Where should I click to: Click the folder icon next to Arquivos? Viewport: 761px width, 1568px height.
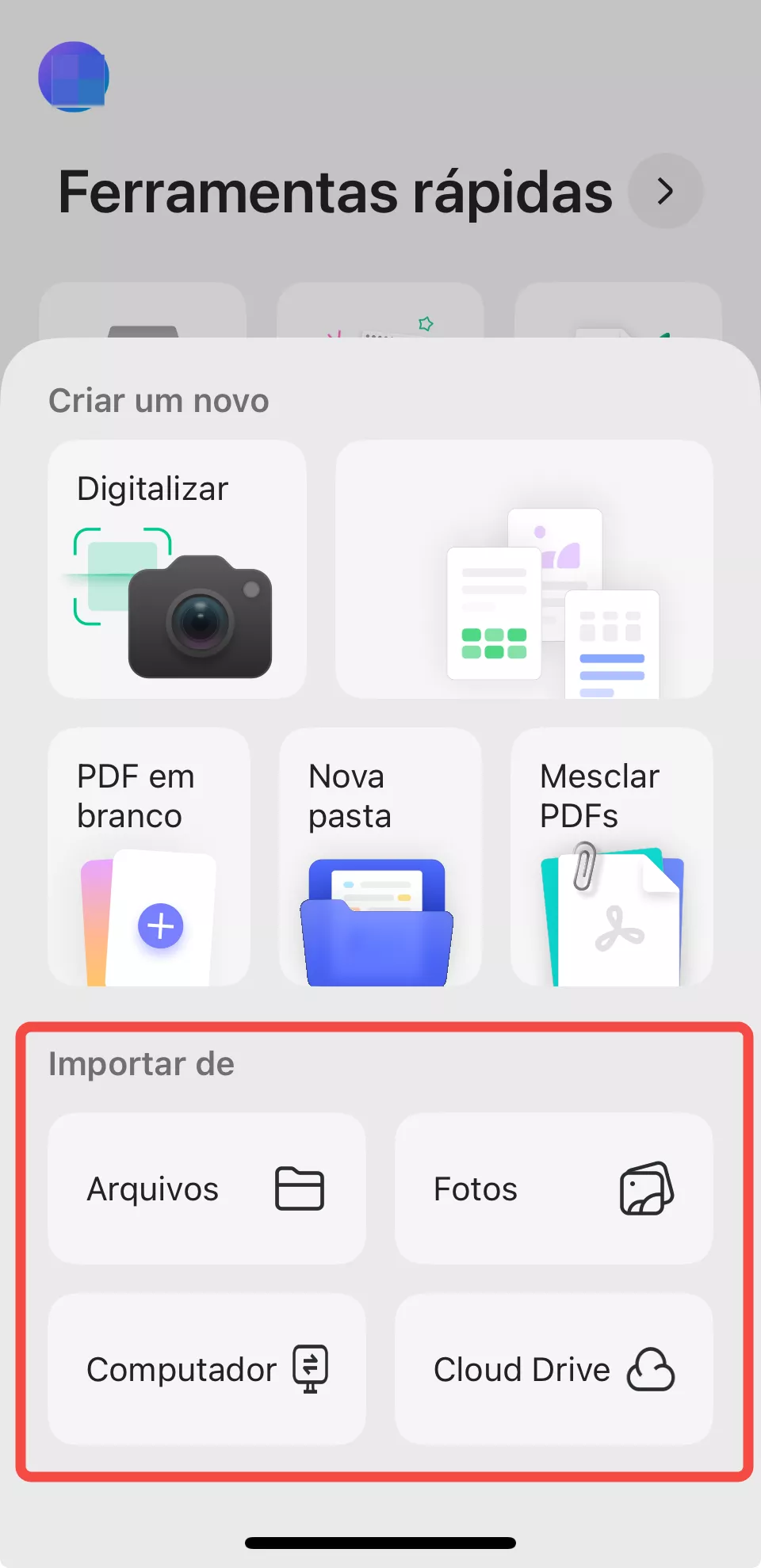[301, 1188]
